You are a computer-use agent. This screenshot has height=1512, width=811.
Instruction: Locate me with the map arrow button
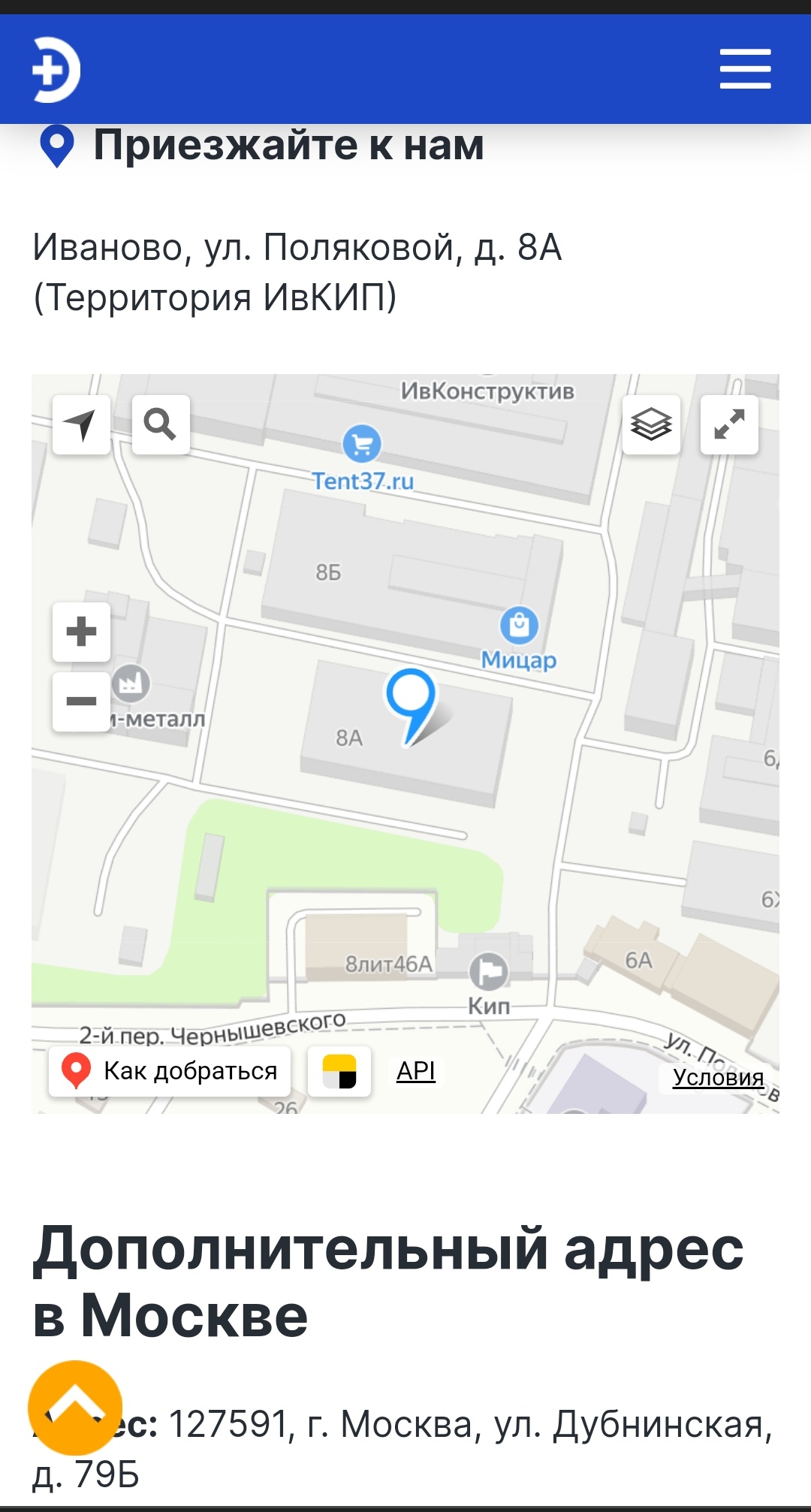pyautogui.click(x=81, y=424)
